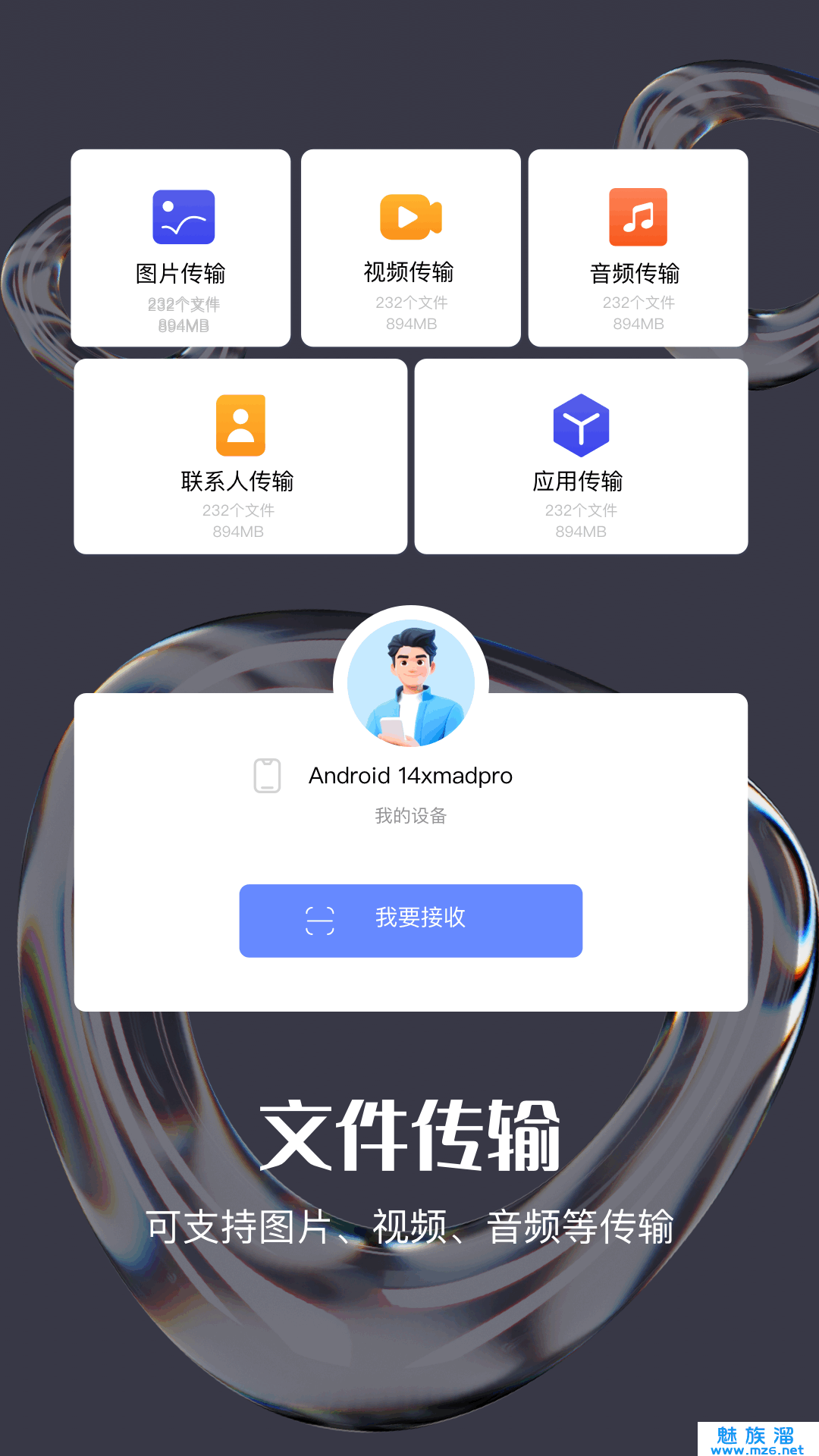819x1456 pixels.
Task: Click the 我的设备 label
Action: click(x=410, y=816)
